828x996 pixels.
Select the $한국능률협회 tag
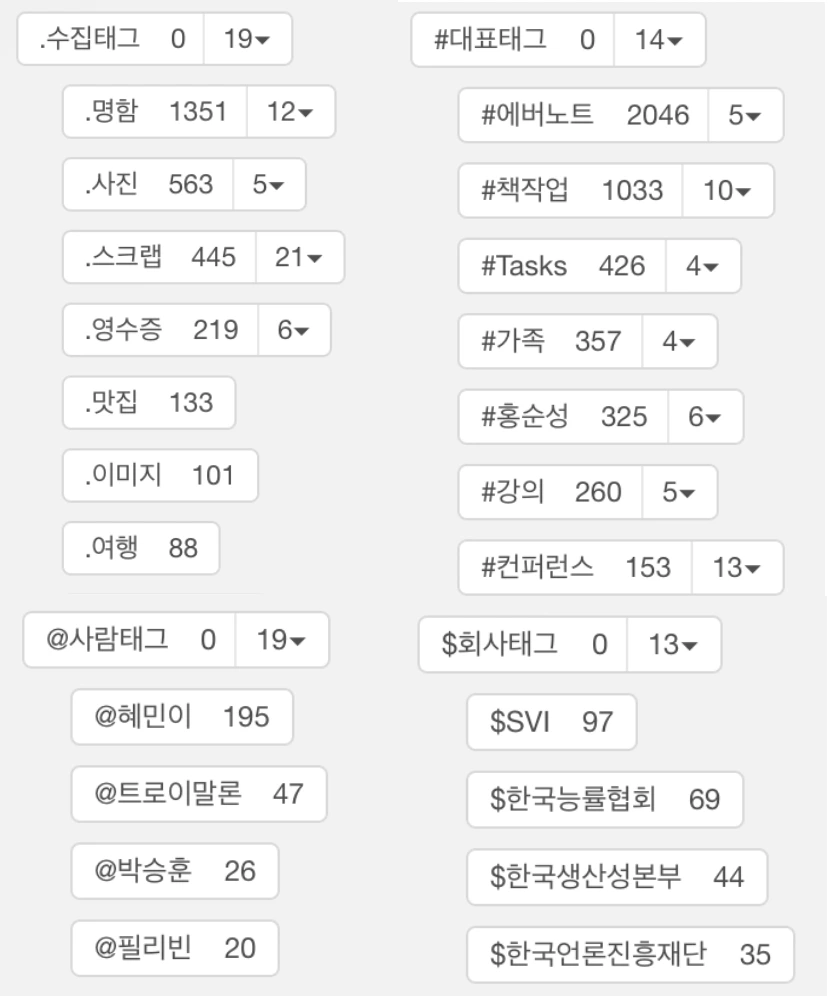(605, 800)
